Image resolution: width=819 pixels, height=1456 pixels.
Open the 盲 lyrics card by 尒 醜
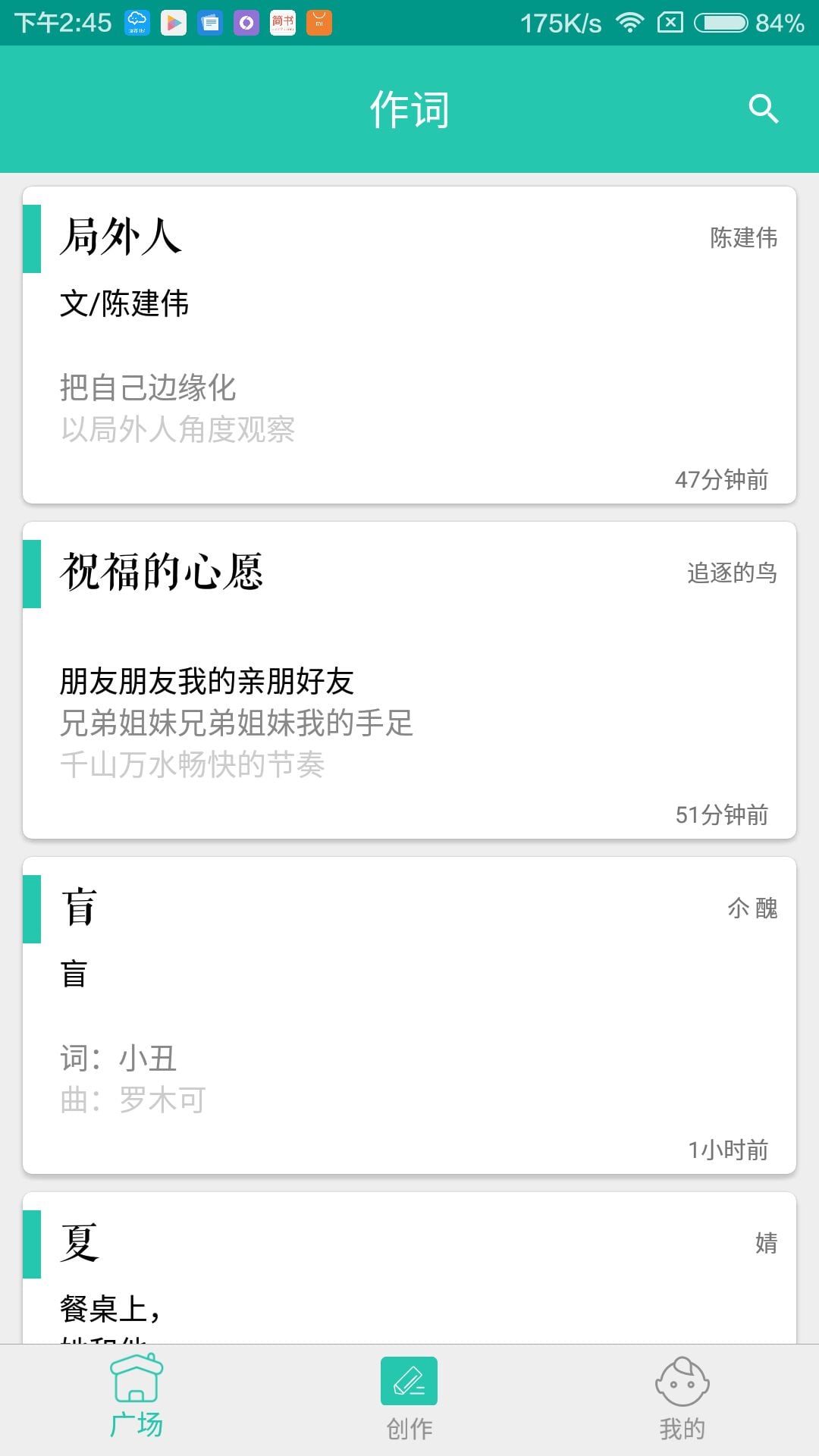tap(409, 1015)
